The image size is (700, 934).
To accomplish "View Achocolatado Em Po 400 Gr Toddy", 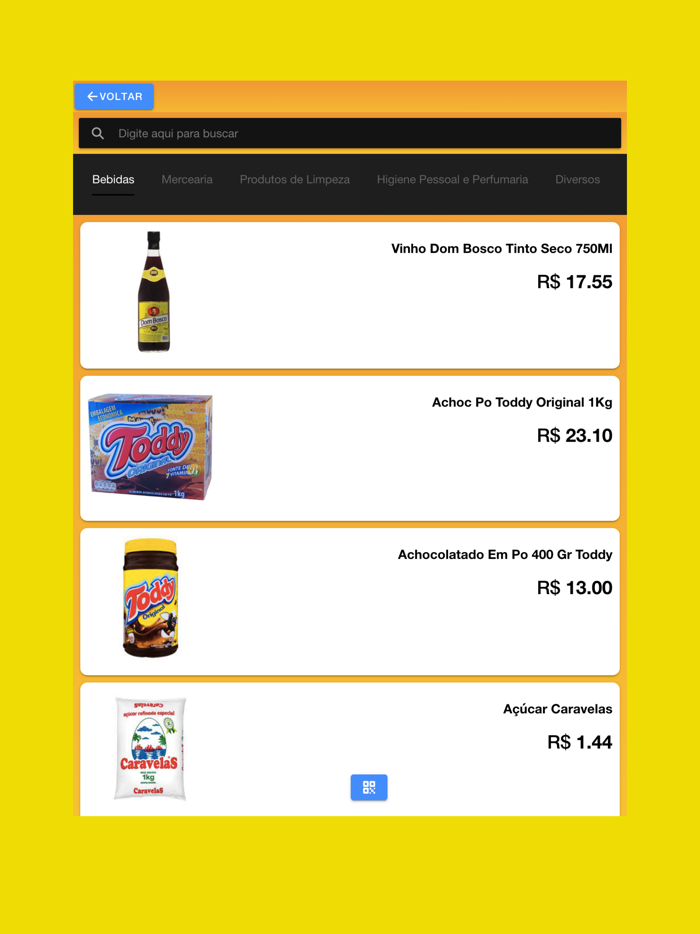I will (x=350, y=601).
